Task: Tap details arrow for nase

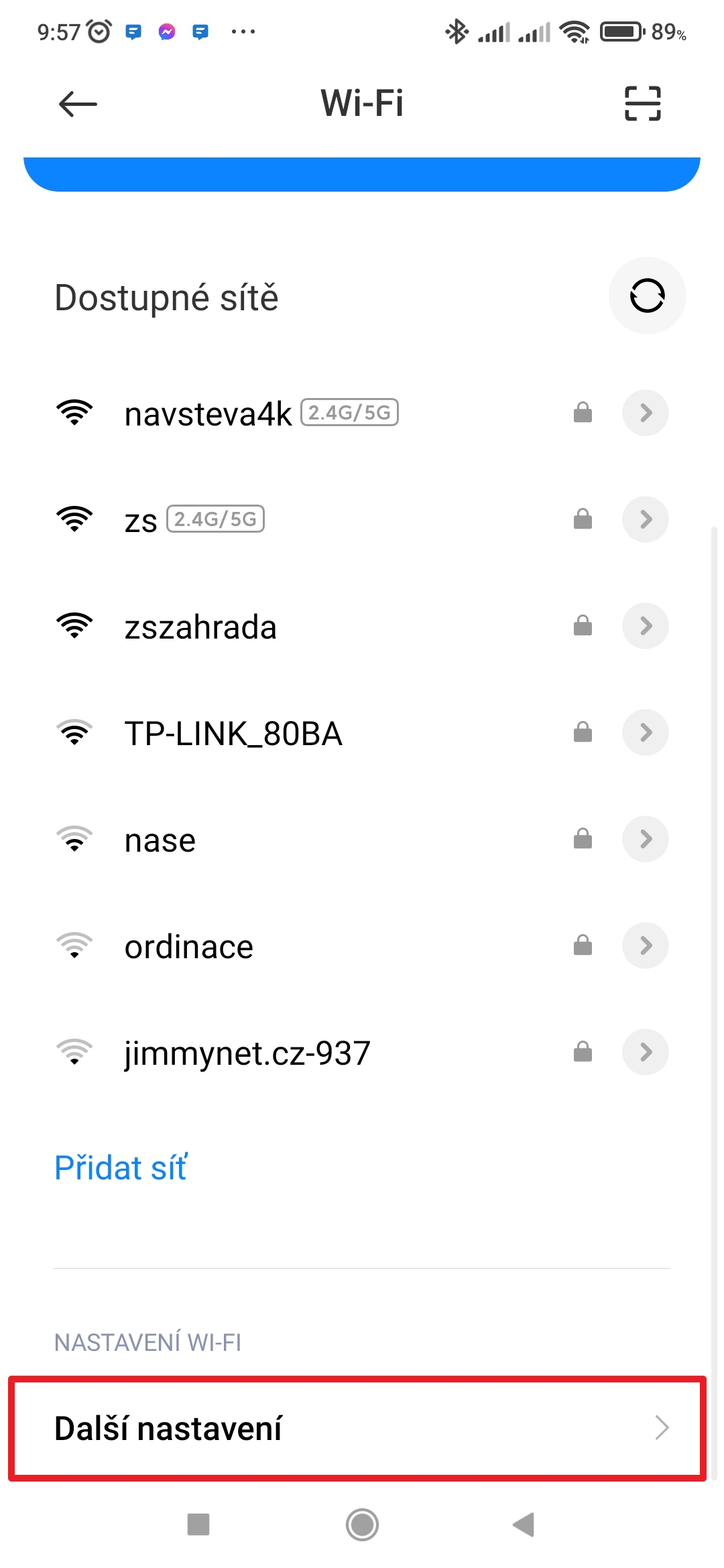Action: [x=645, y=839]
